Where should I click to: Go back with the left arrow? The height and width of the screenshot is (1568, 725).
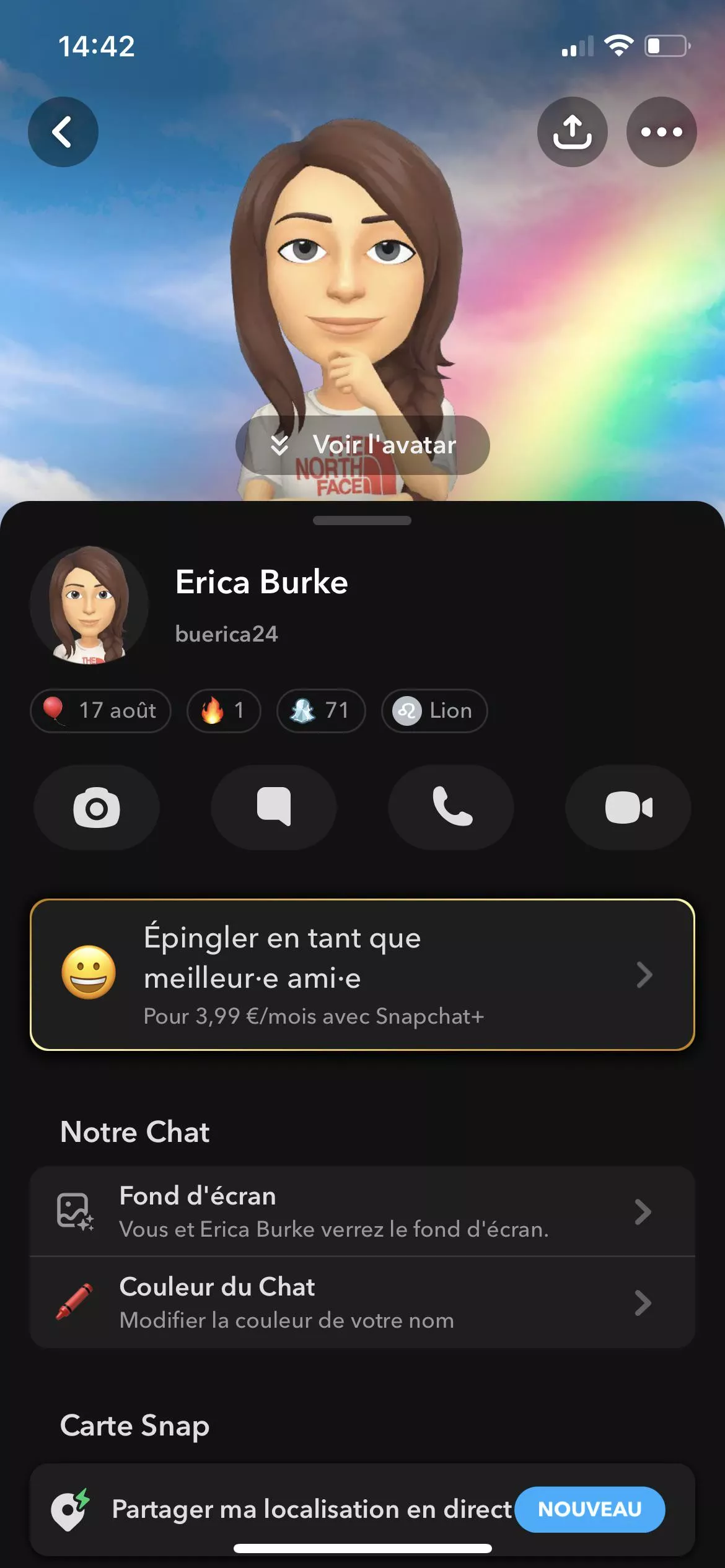coord(63,132)
